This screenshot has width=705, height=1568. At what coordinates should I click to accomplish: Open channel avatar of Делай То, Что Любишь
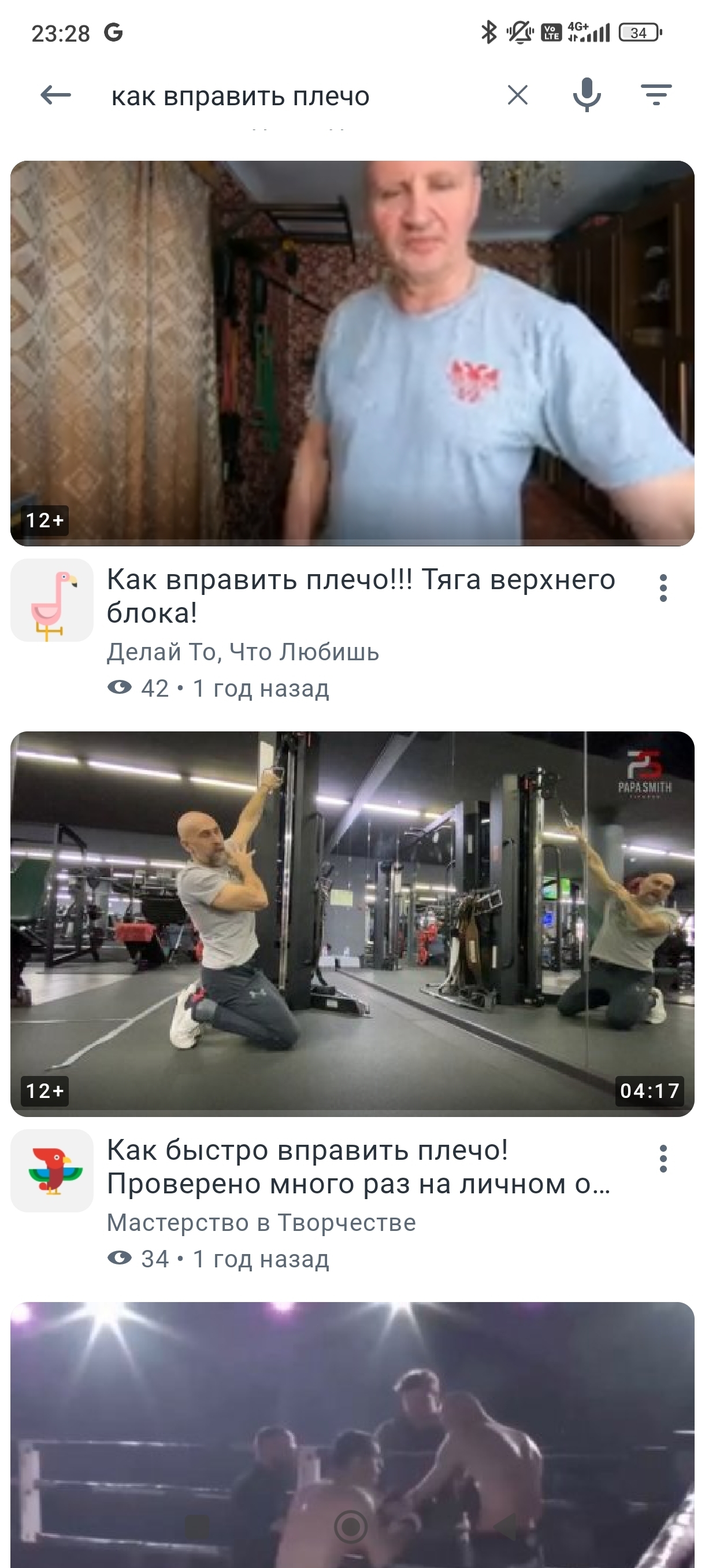tap(53, 600)
